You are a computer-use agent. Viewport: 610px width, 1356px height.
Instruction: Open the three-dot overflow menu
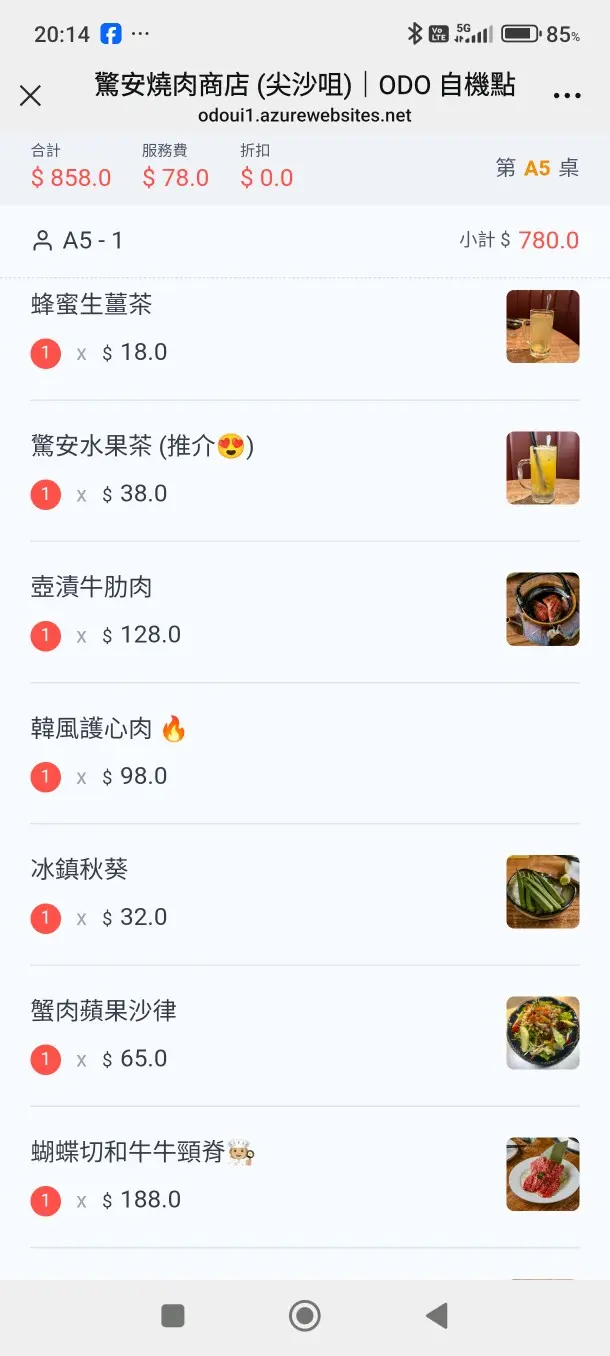coord(566,96)
